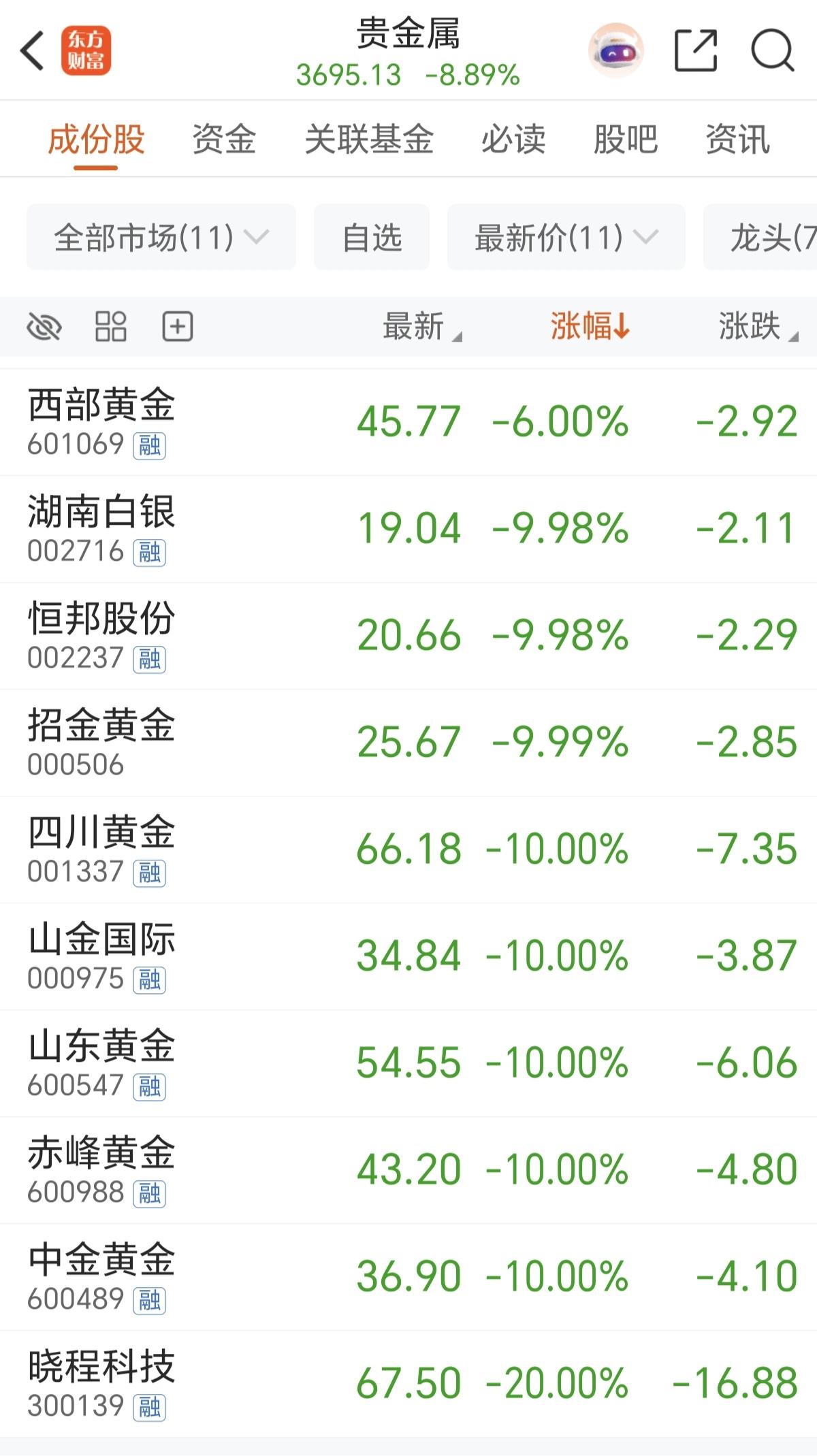Click the AI assistant robot icon

616,51
